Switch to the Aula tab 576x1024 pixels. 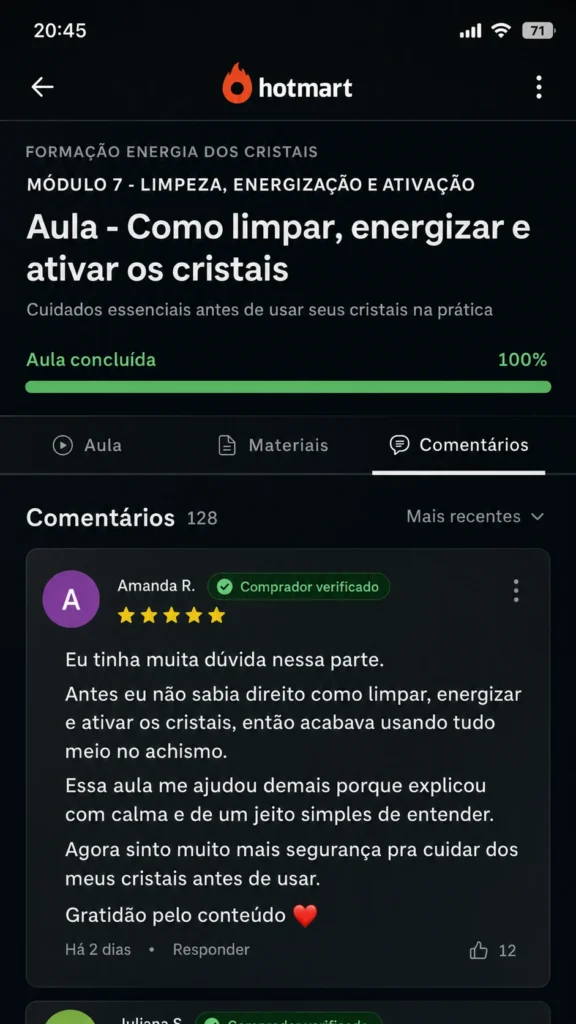point(87,445)
